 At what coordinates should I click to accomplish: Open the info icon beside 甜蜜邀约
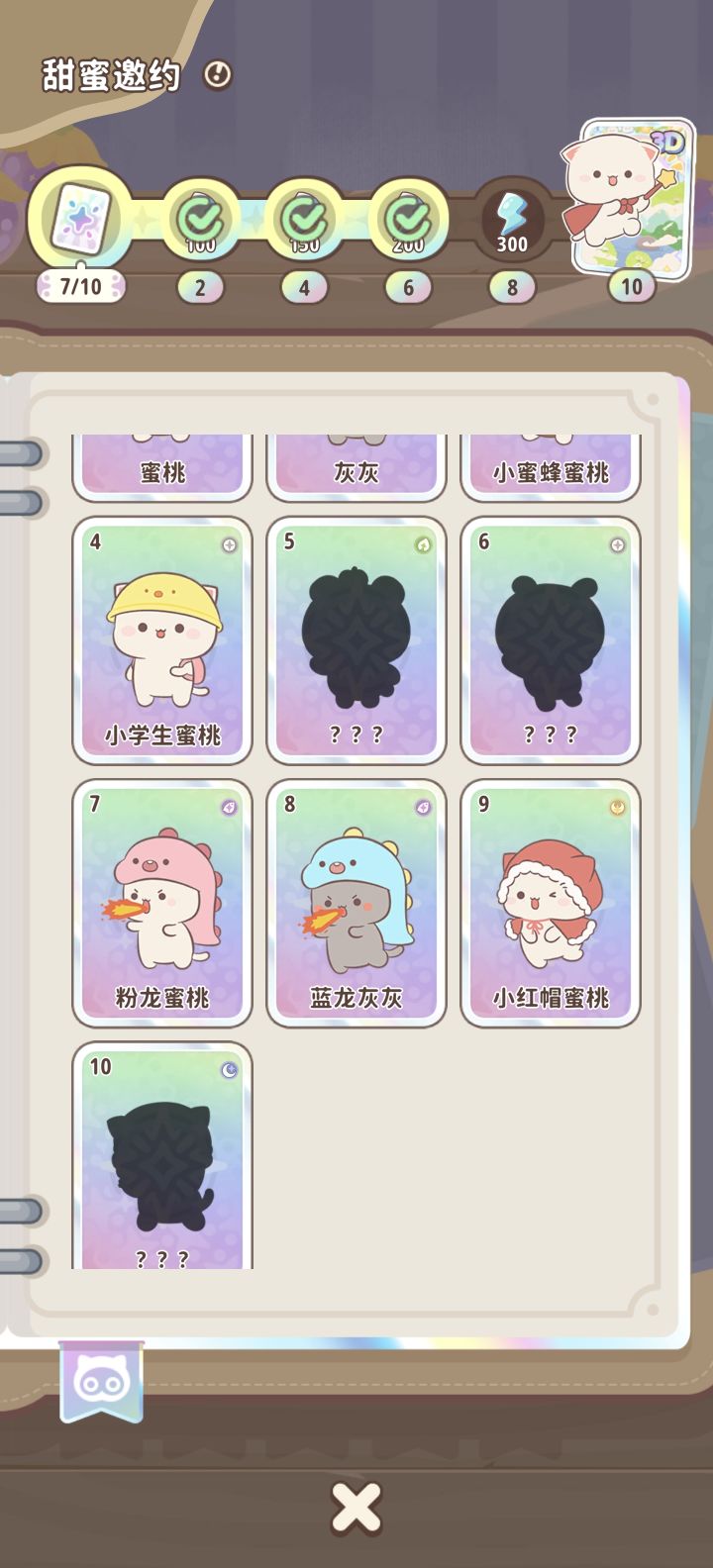pyautogui.click(x=217, y=74)
